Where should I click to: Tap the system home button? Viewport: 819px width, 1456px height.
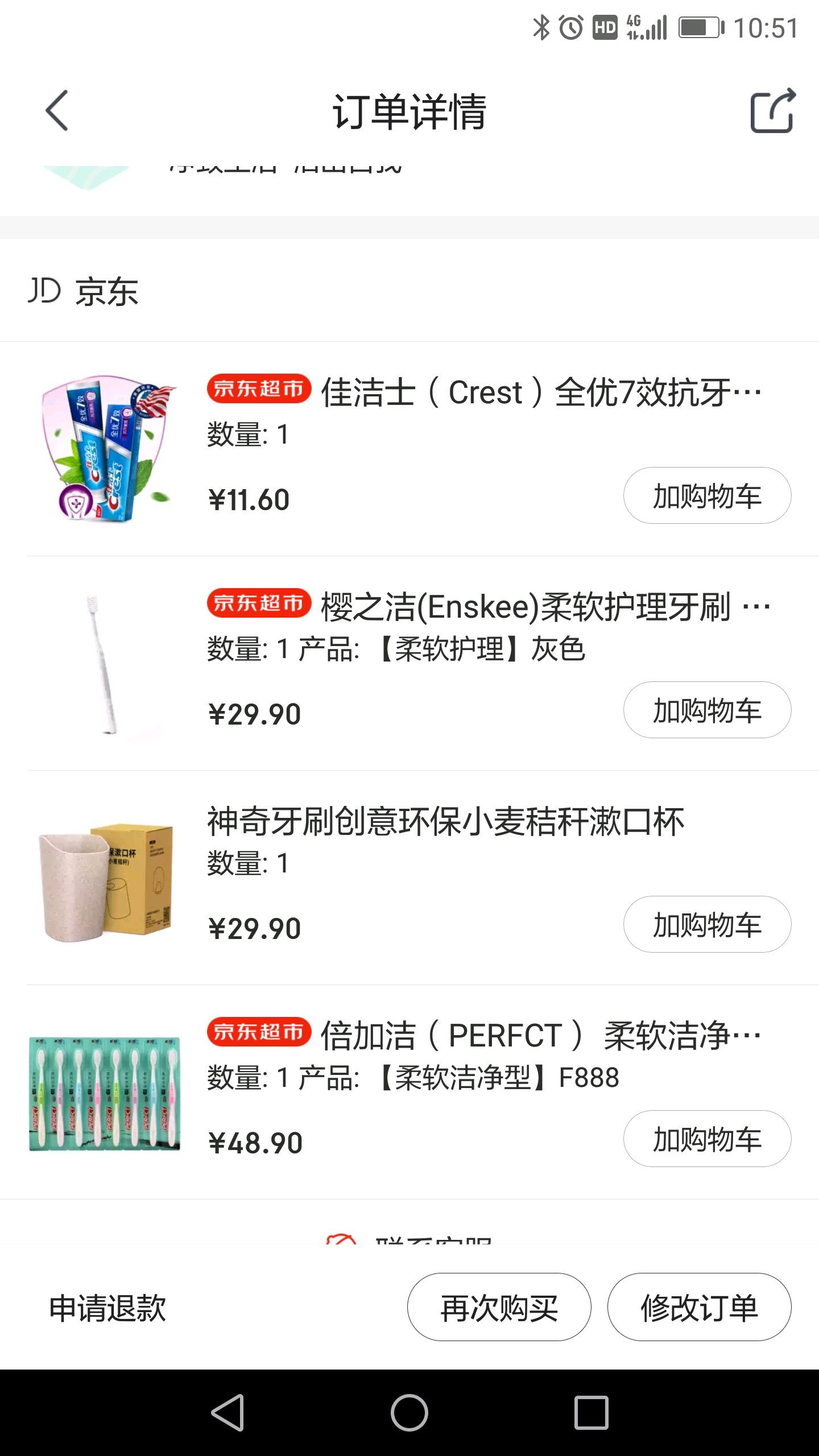[x=409, y=1412]
